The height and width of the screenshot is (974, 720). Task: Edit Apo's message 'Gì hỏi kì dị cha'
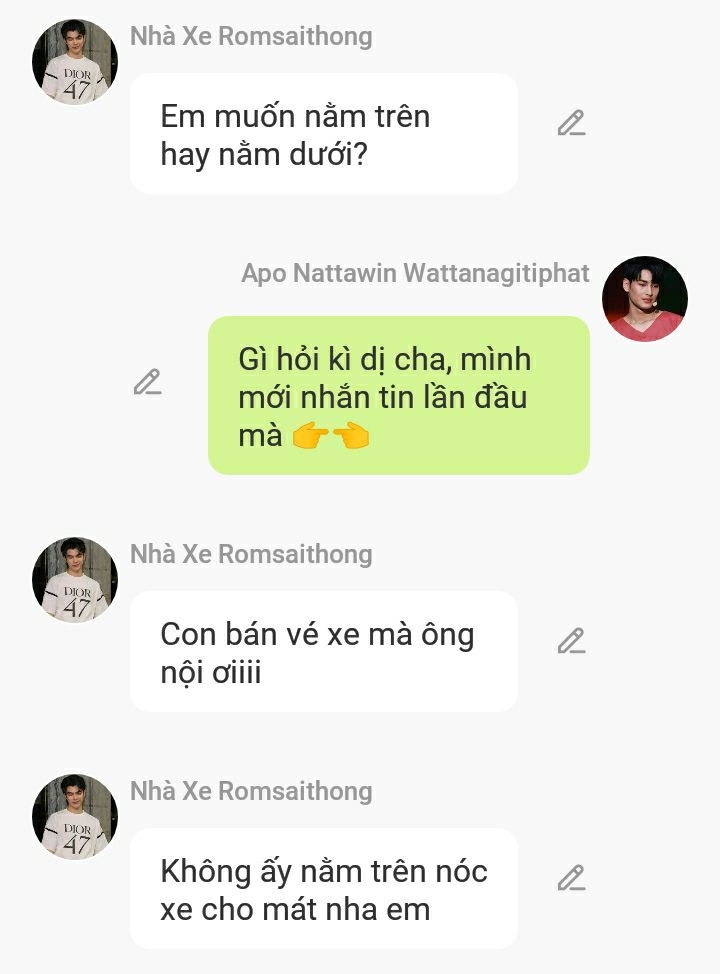[147, 382]
